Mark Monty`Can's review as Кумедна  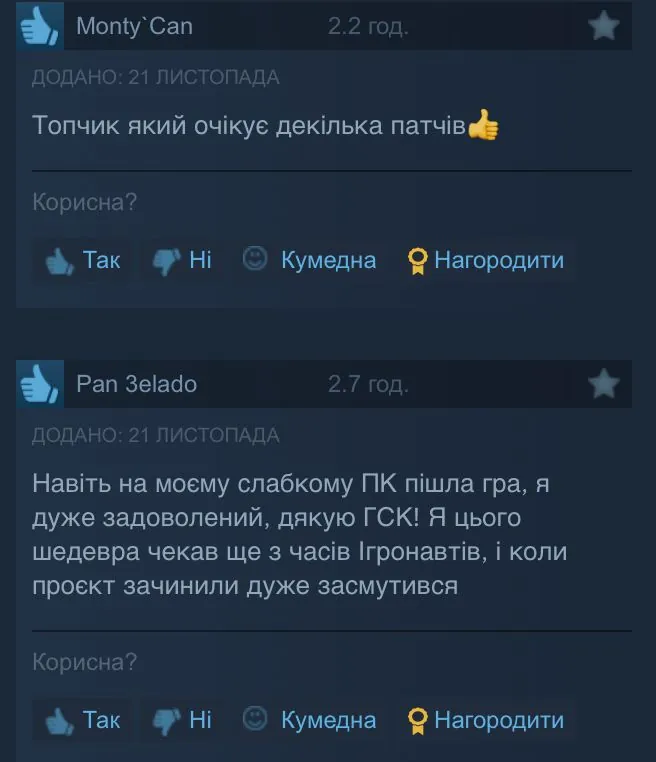tap(310, 261)
